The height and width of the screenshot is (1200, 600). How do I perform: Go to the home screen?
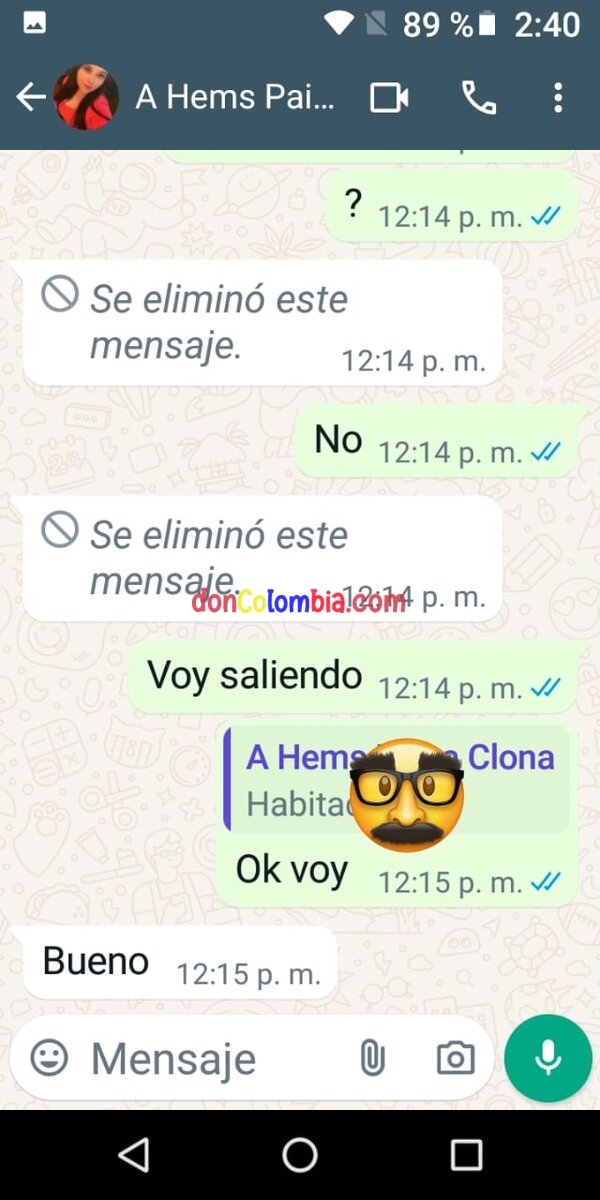coord(300,1156)
